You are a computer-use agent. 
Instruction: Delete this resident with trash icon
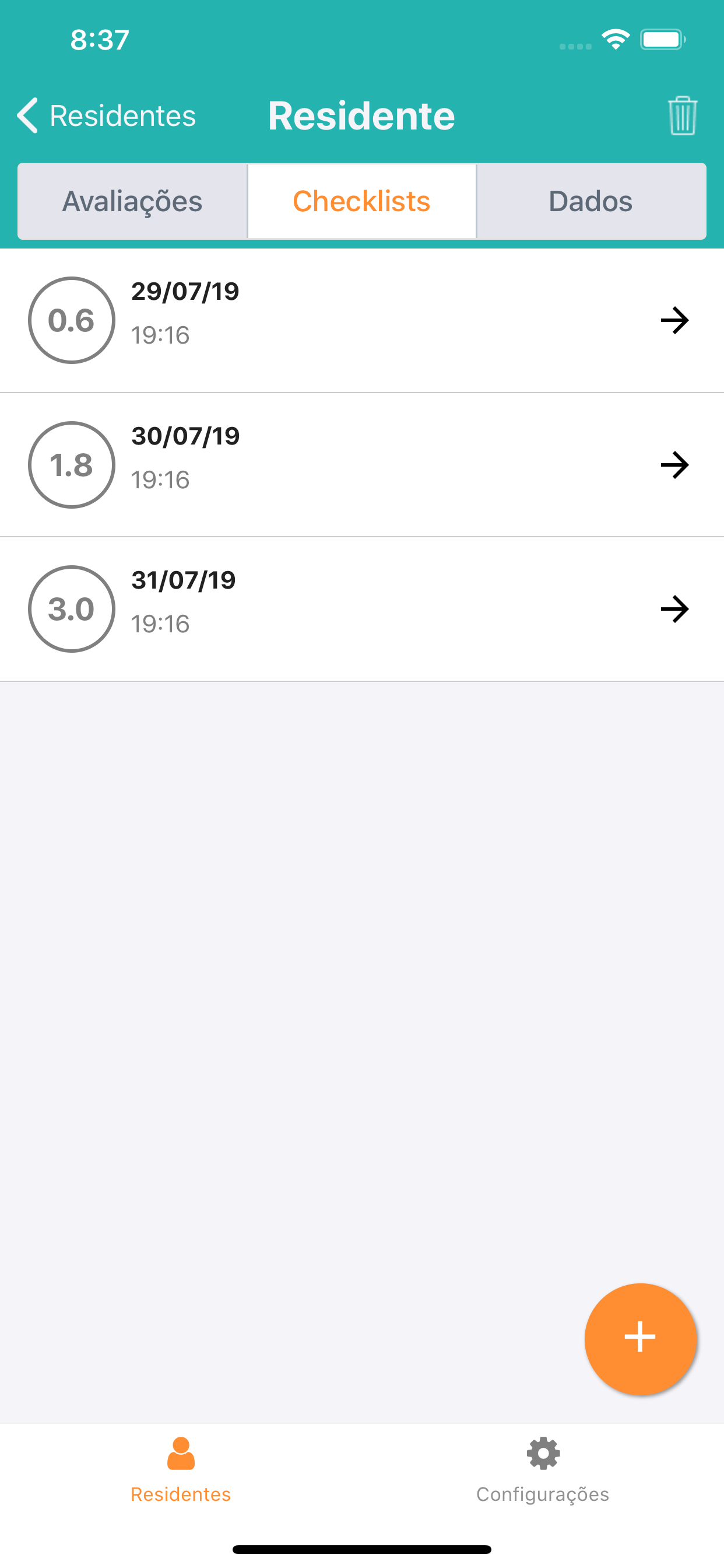pos(682,115)
